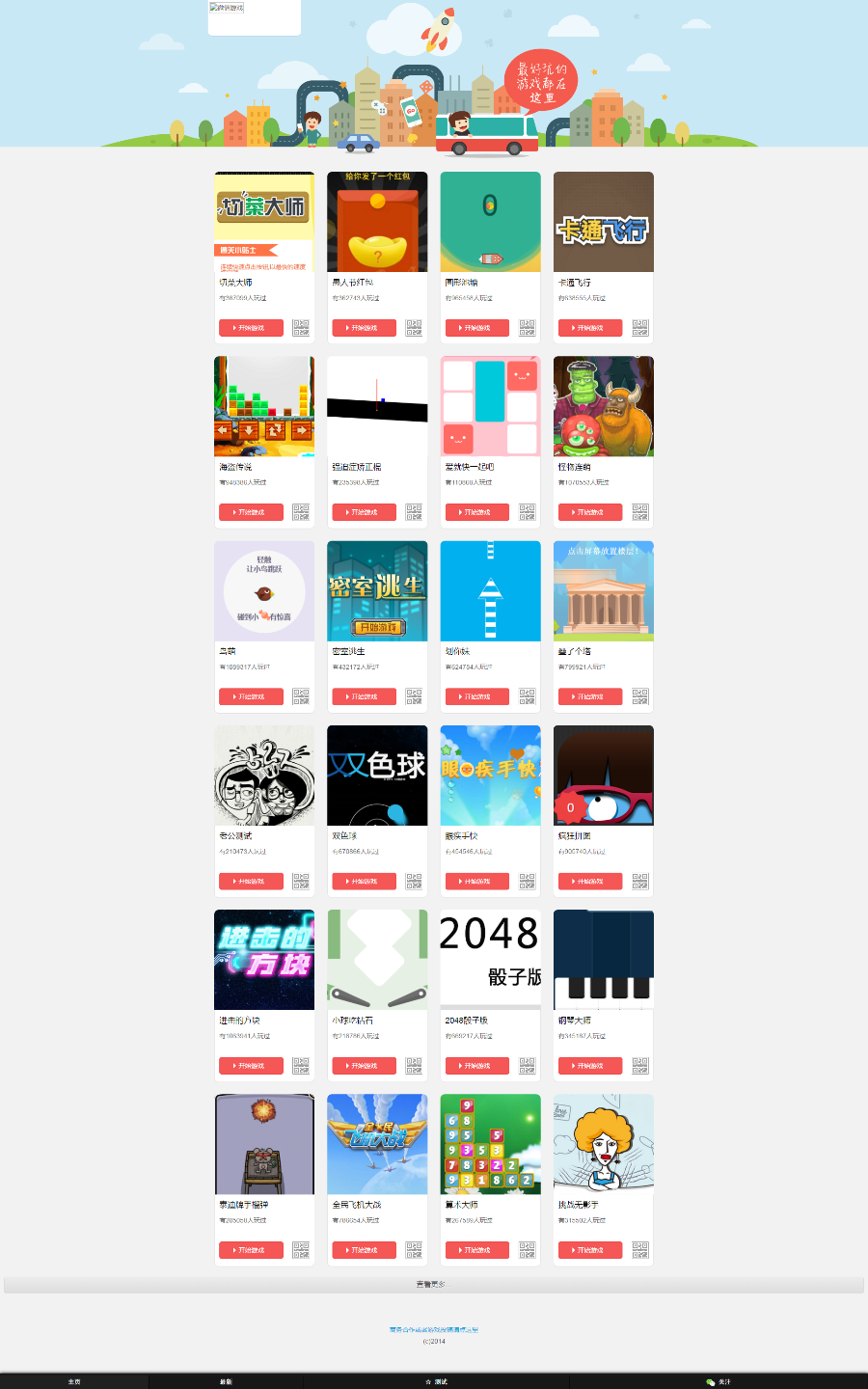
Task: Open the 卡通飞行 game thumbnail
Action: point(603,222)
